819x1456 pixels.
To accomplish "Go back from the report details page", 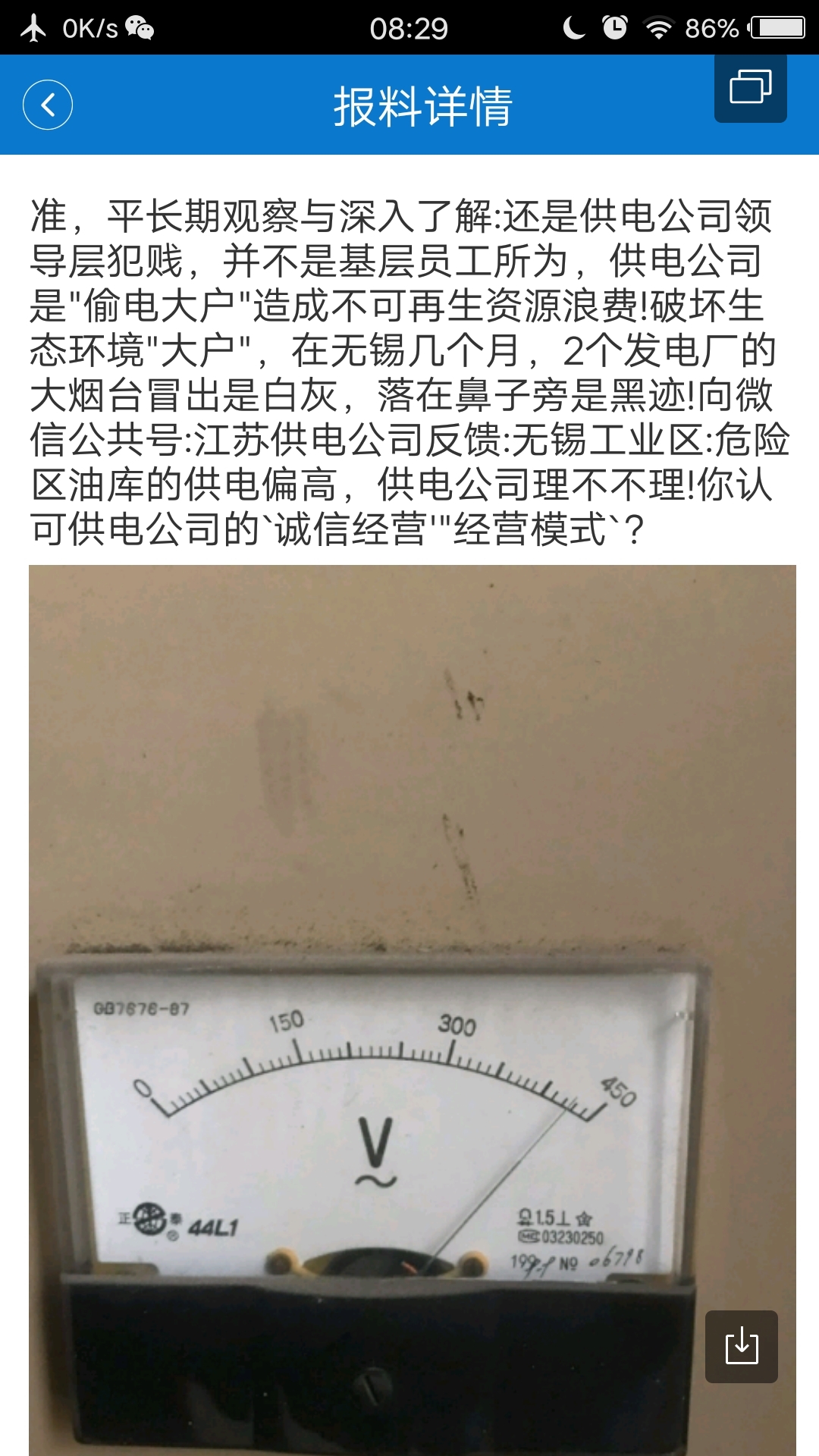I will [x=48, y=105].
